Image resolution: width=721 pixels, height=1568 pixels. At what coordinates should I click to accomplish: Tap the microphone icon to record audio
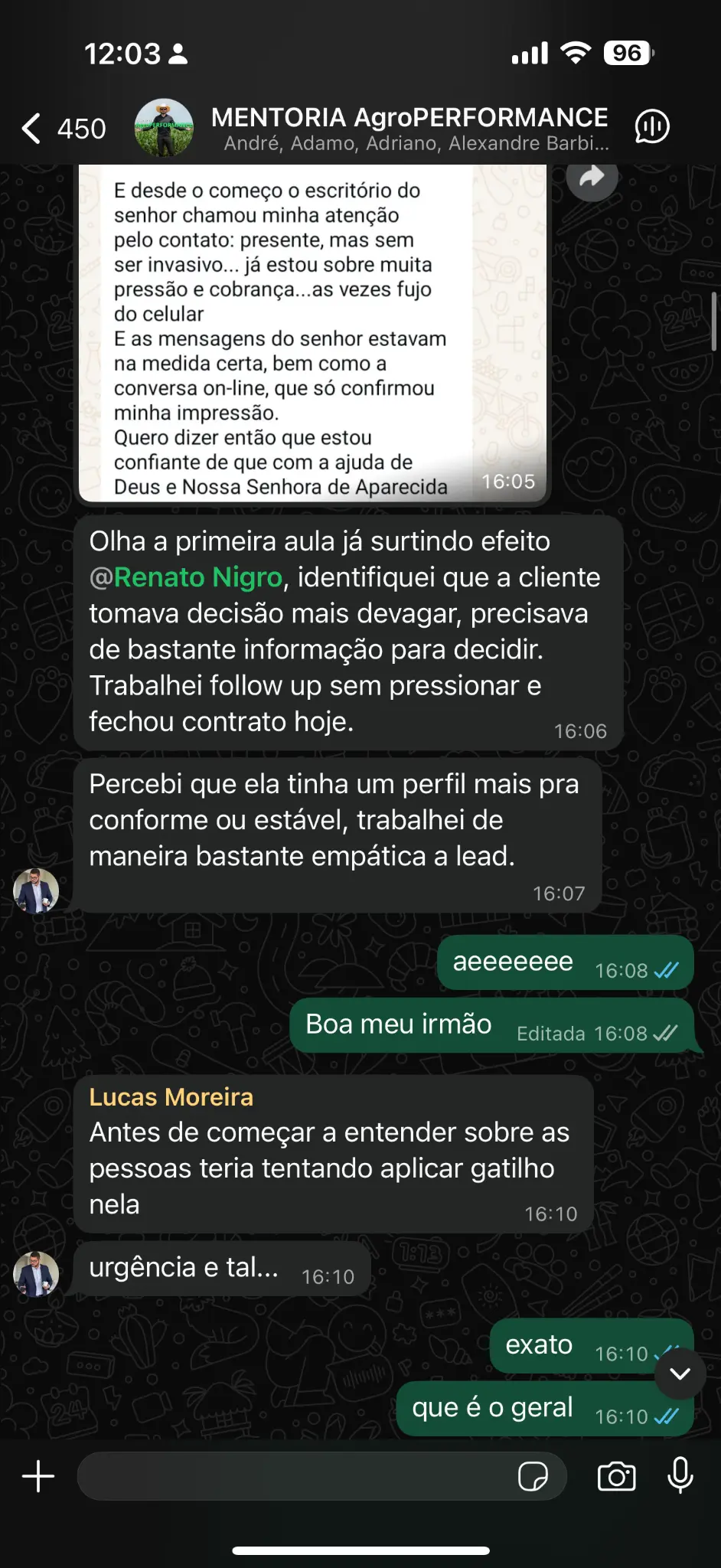(x=680, y=1475)
